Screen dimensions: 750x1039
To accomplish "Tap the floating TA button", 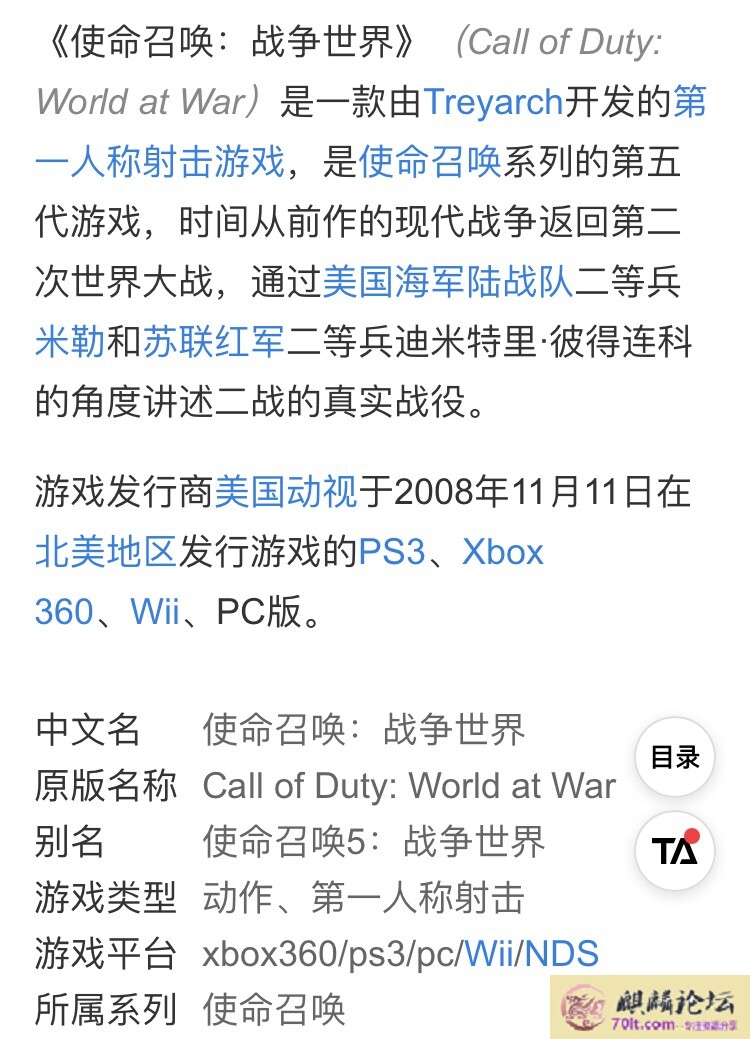I will (x=675, y=851).
